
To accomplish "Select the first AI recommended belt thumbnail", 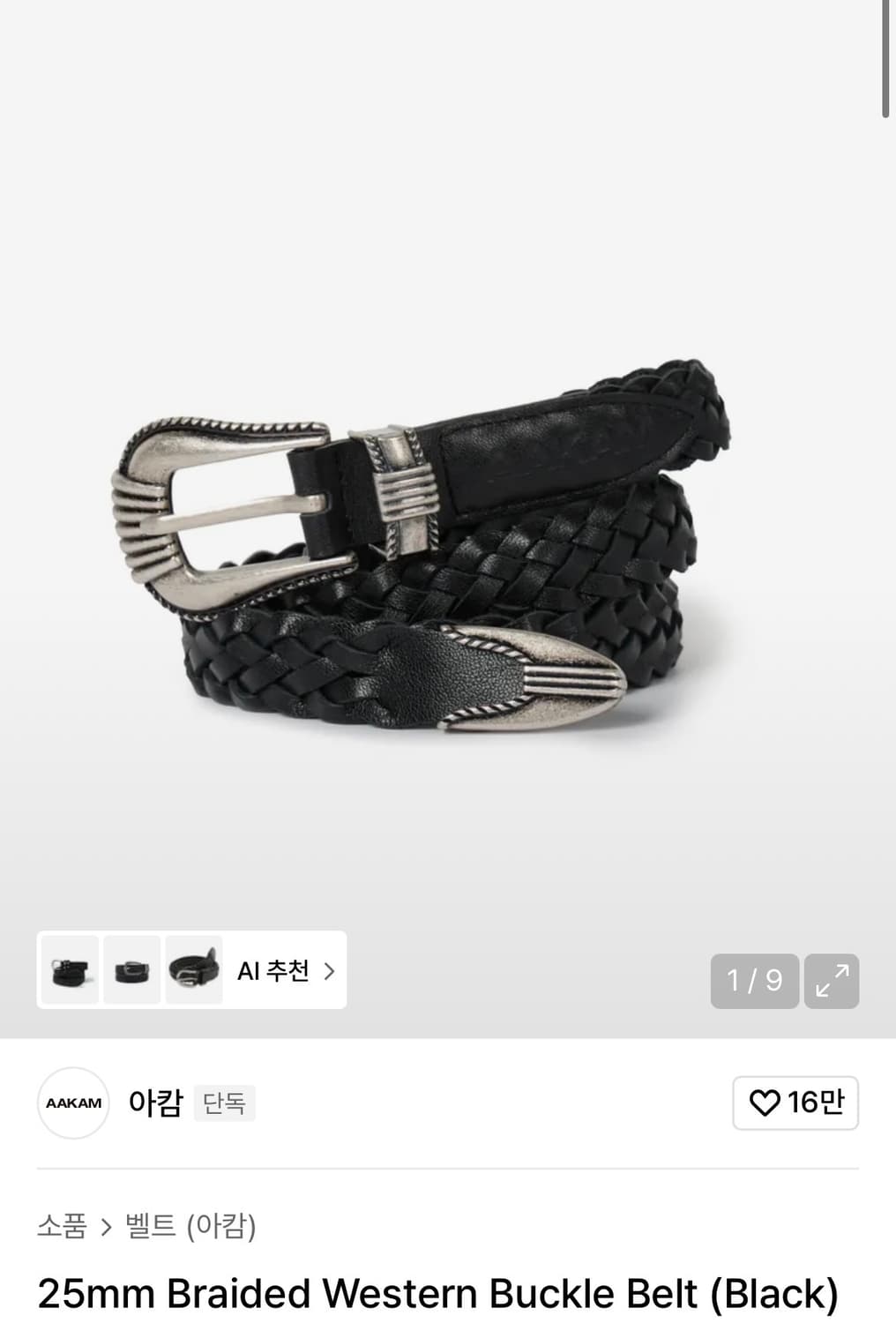I will (70, 968).
